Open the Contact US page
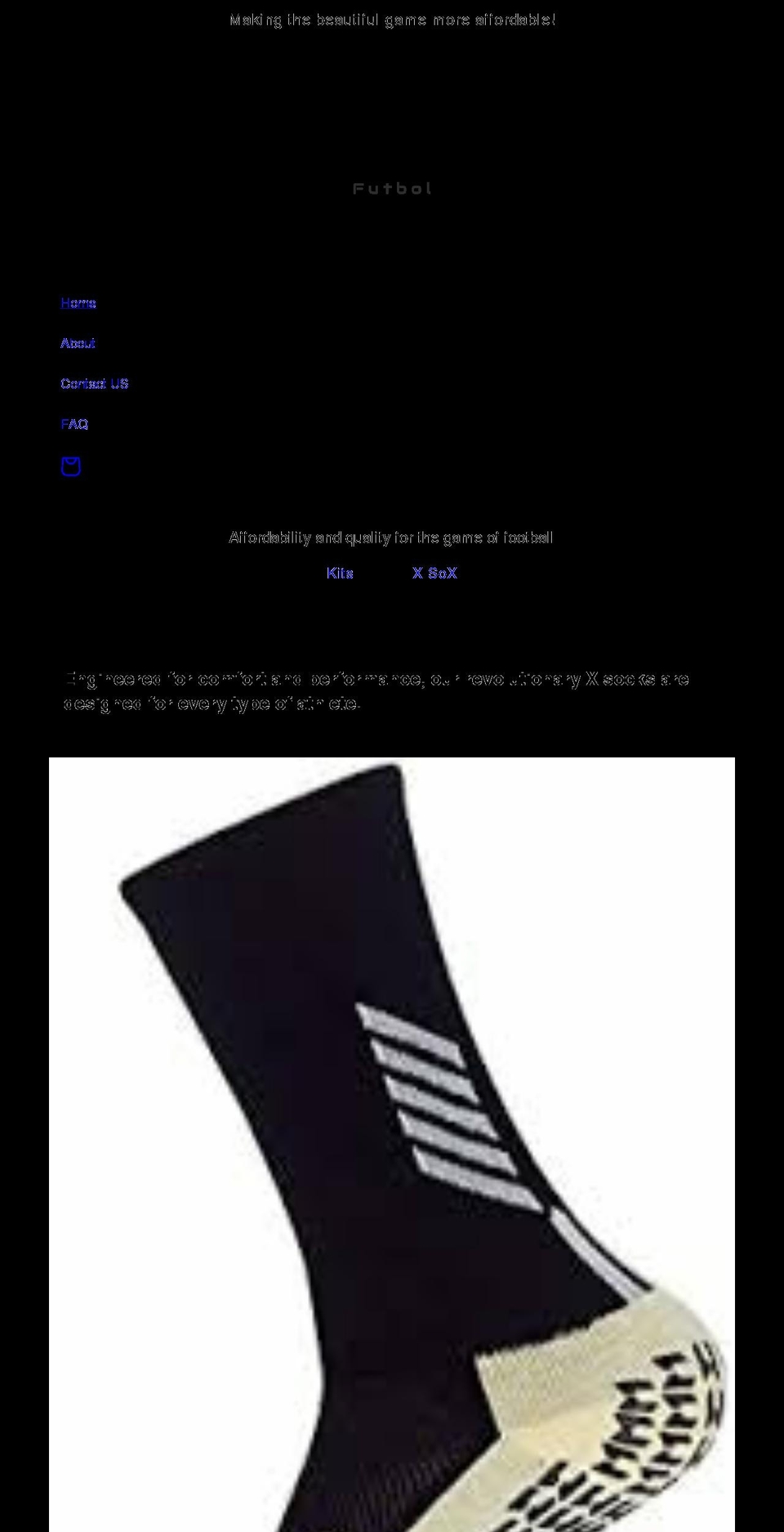 (x=95, y=384)
